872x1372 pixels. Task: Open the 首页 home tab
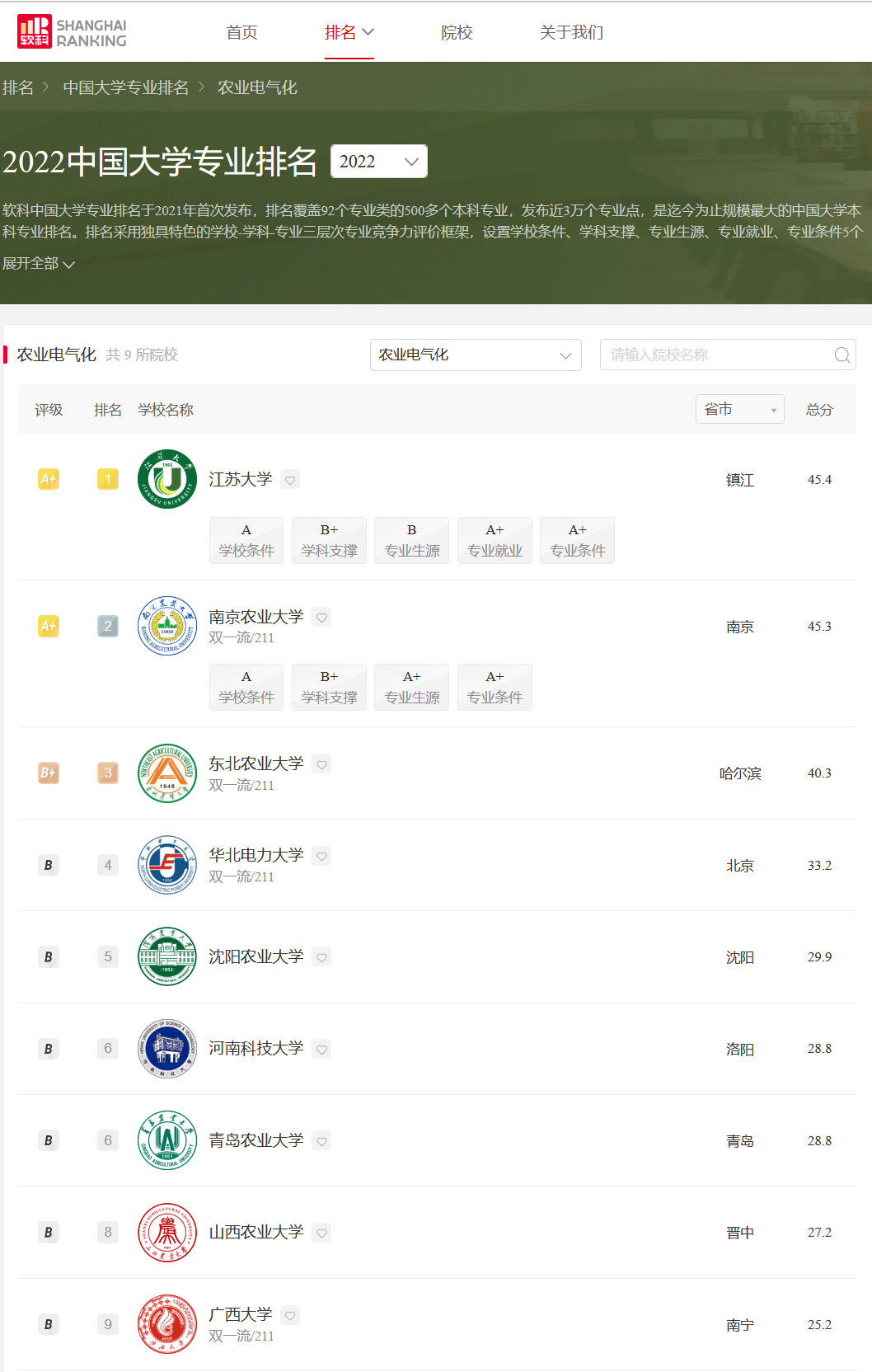tap(241, 32)
